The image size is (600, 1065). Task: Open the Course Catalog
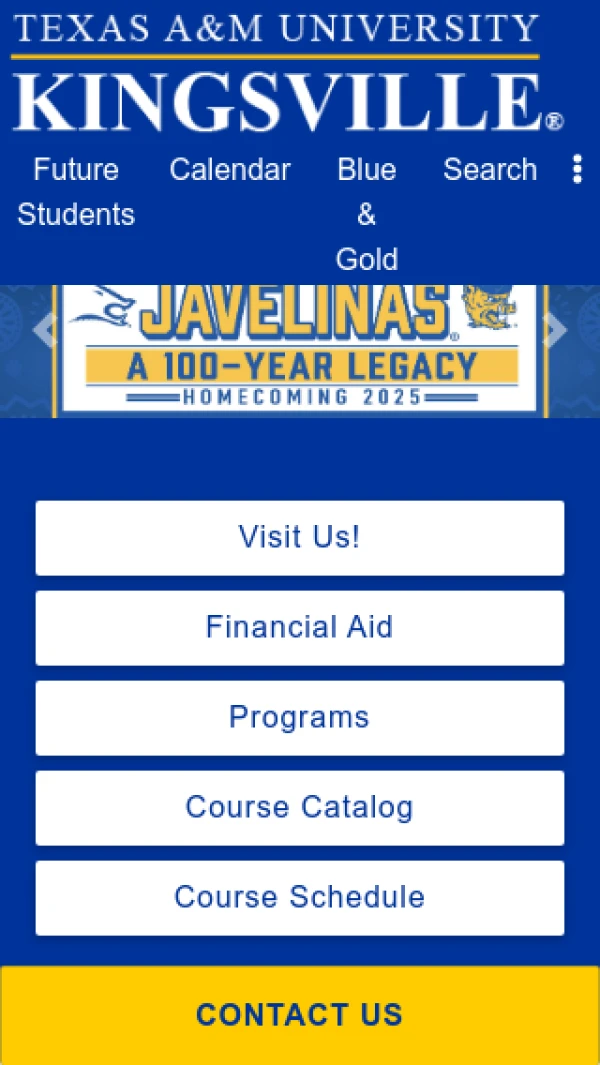(x=300, y=808)
